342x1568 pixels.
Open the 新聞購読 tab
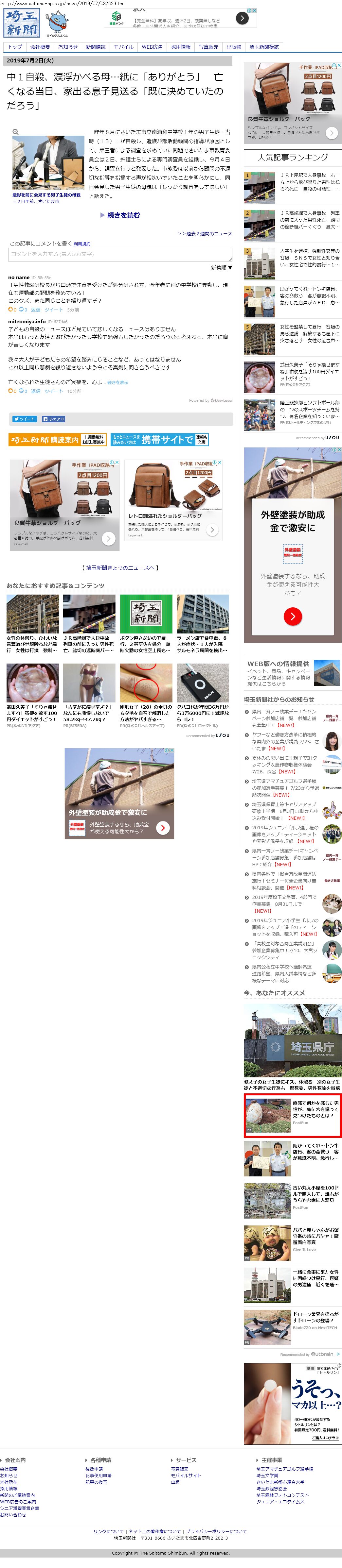96,47
